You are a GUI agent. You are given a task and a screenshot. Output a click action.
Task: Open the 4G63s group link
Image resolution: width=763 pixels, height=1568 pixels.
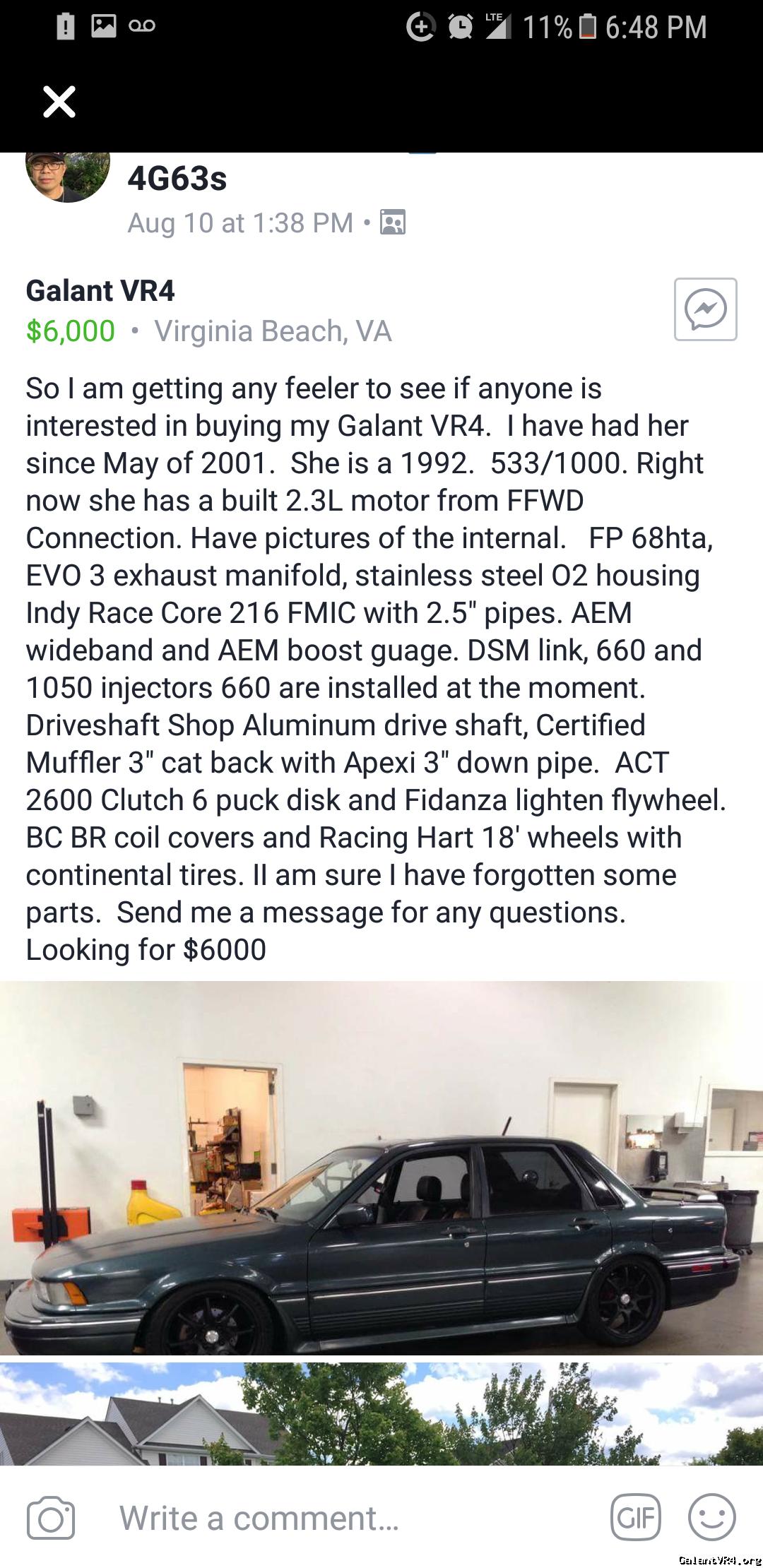coord(177,179)
